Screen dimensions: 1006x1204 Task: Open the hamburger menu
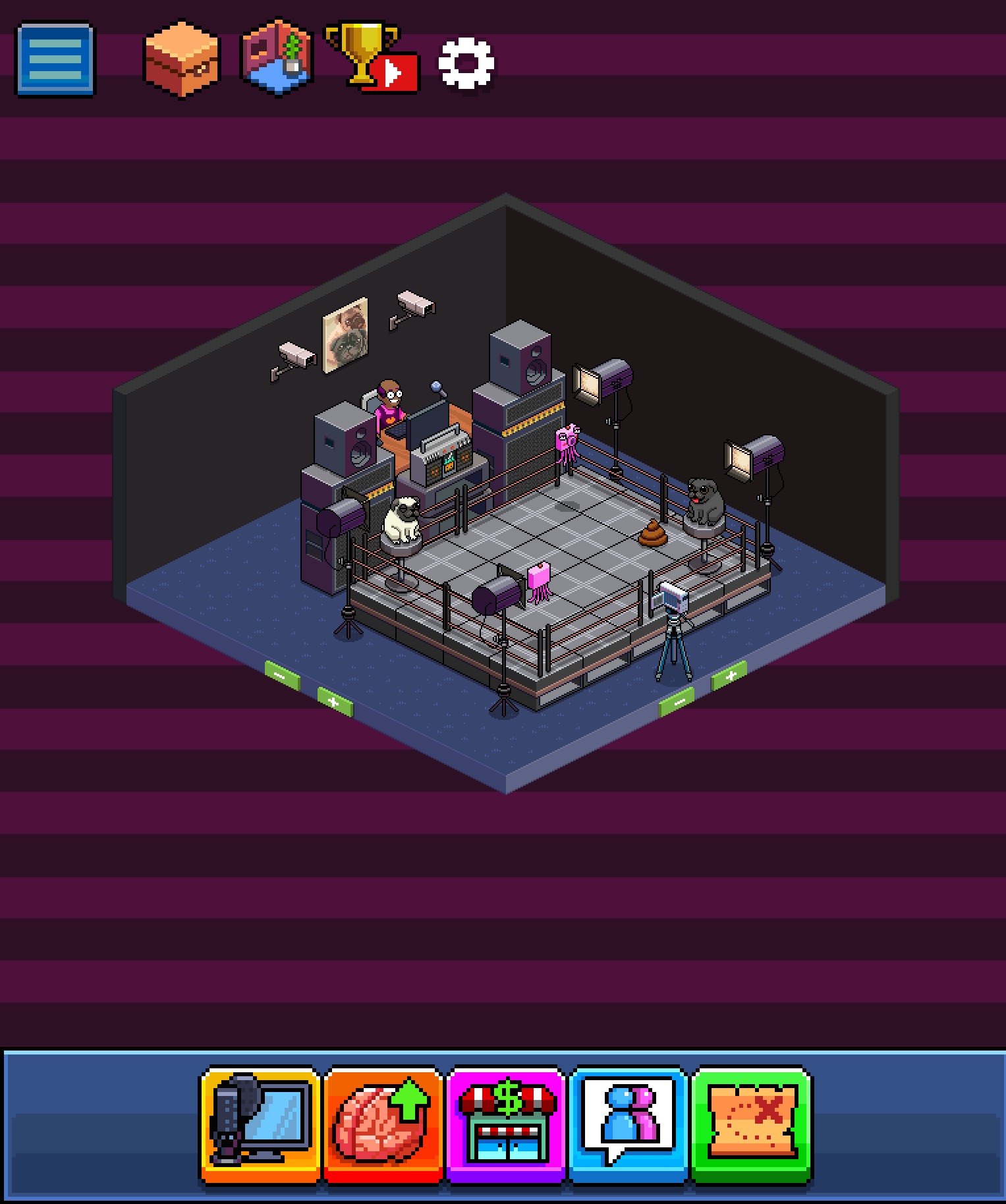(55, 61)
